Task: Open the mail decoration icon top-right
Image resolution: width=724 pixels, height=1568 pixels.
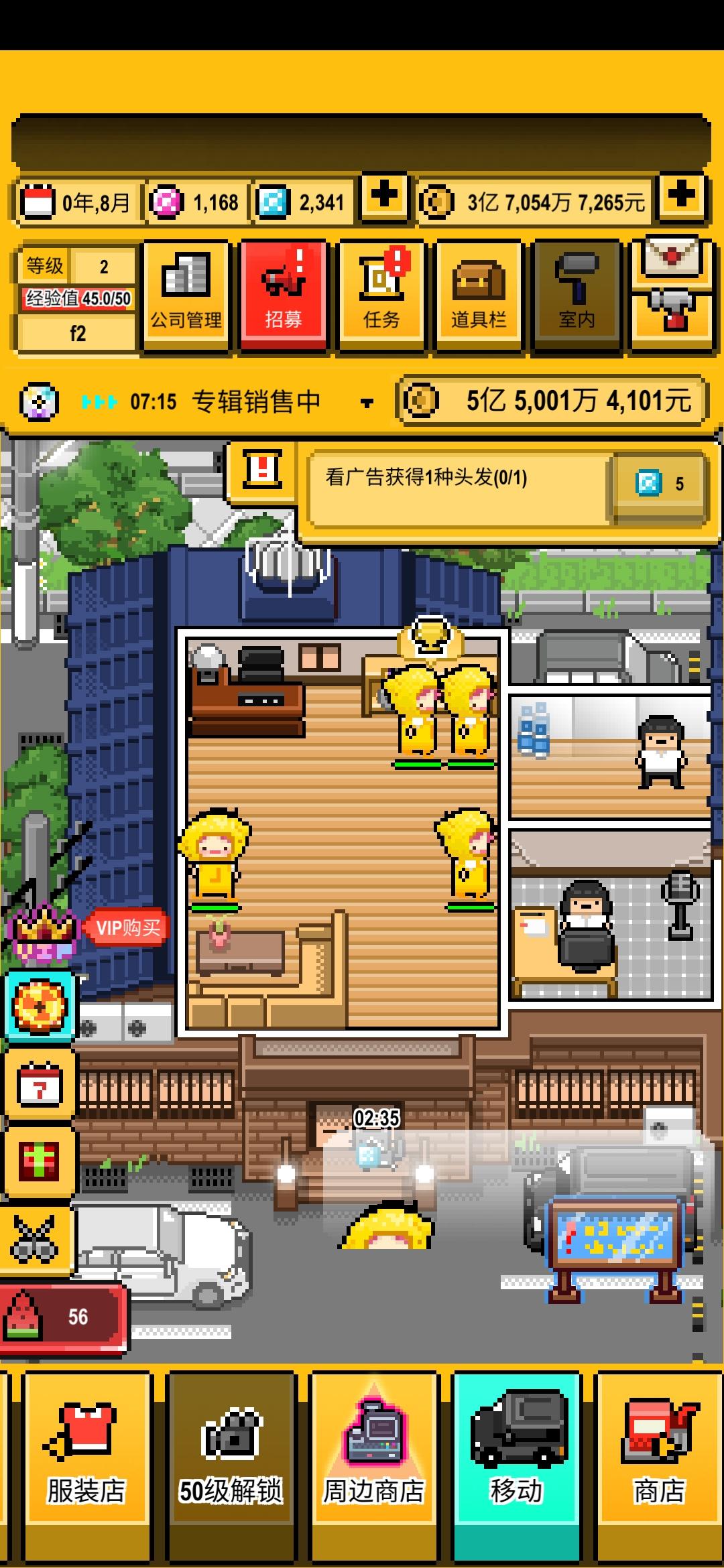Action: coord(672,295)
